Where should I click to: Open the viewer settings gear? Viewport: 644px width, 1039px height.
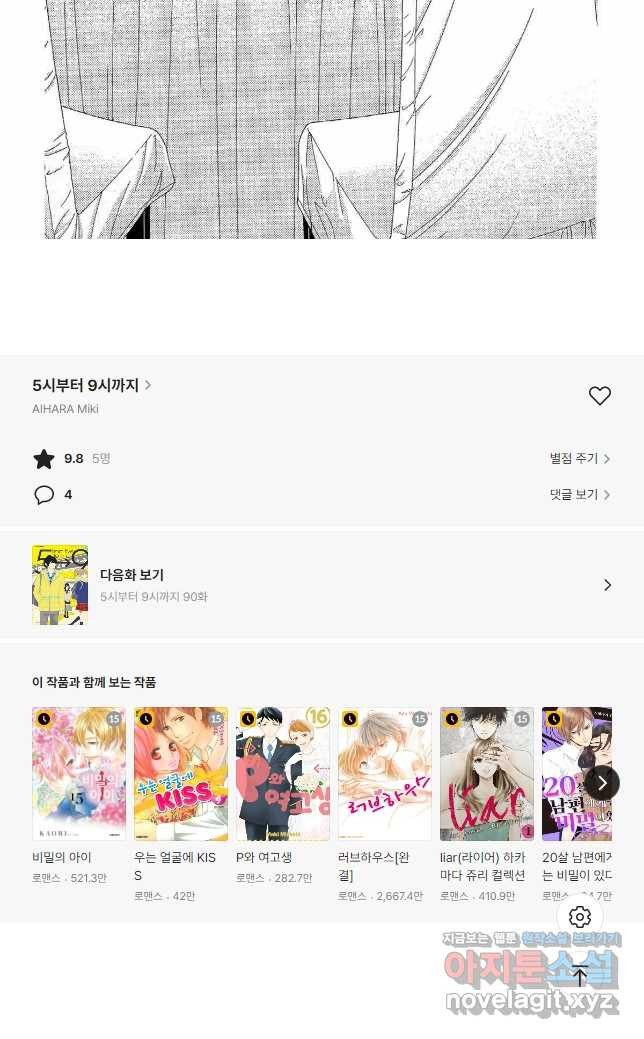(580, 917)
